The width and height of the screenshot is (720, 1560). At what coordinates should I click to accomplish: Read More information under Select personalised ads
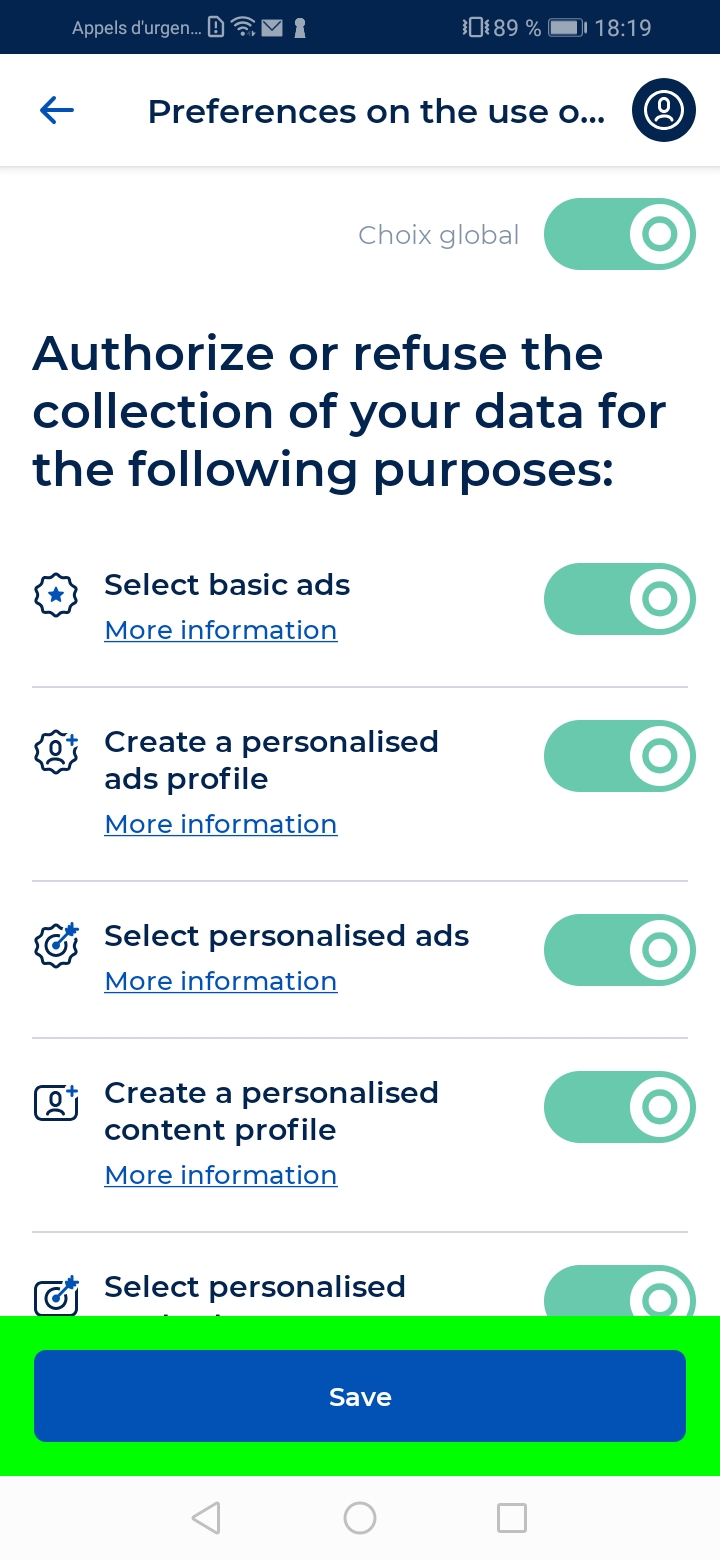coord(221,981)
